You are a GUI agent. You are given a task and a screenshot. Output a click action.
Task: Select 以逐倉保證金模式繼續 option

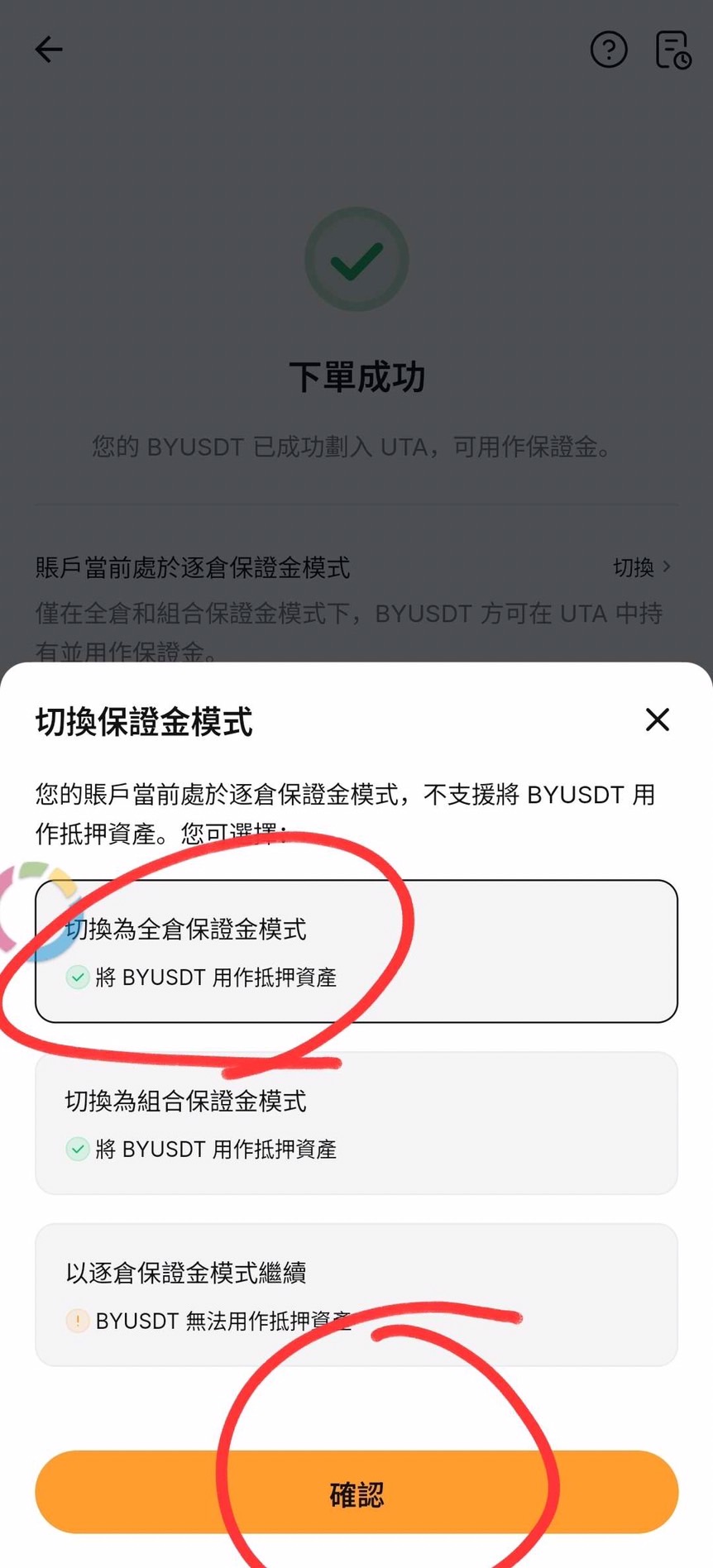[356, 1294]
